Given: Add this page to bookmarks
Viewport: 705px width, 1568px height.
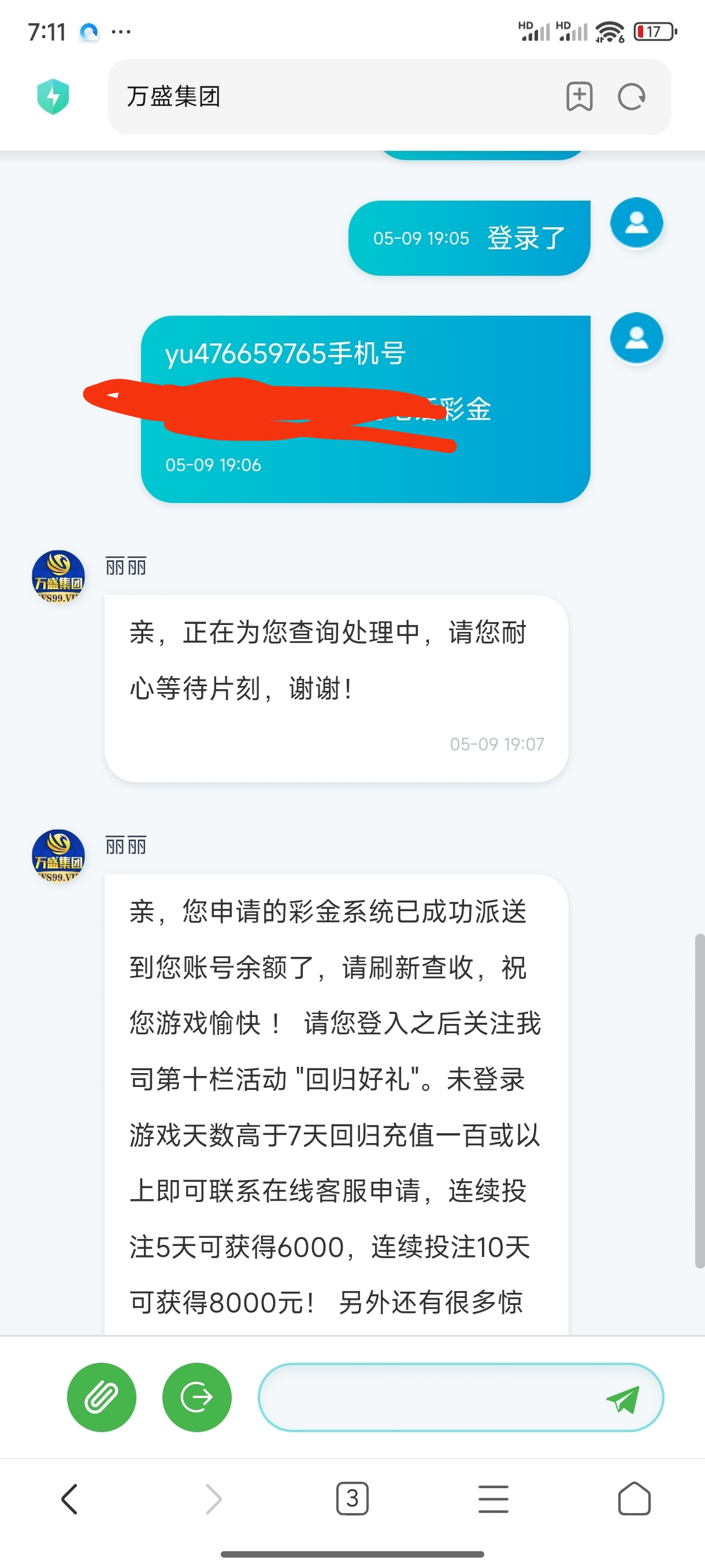Looking at the screenshot, I should coord(579,97).
